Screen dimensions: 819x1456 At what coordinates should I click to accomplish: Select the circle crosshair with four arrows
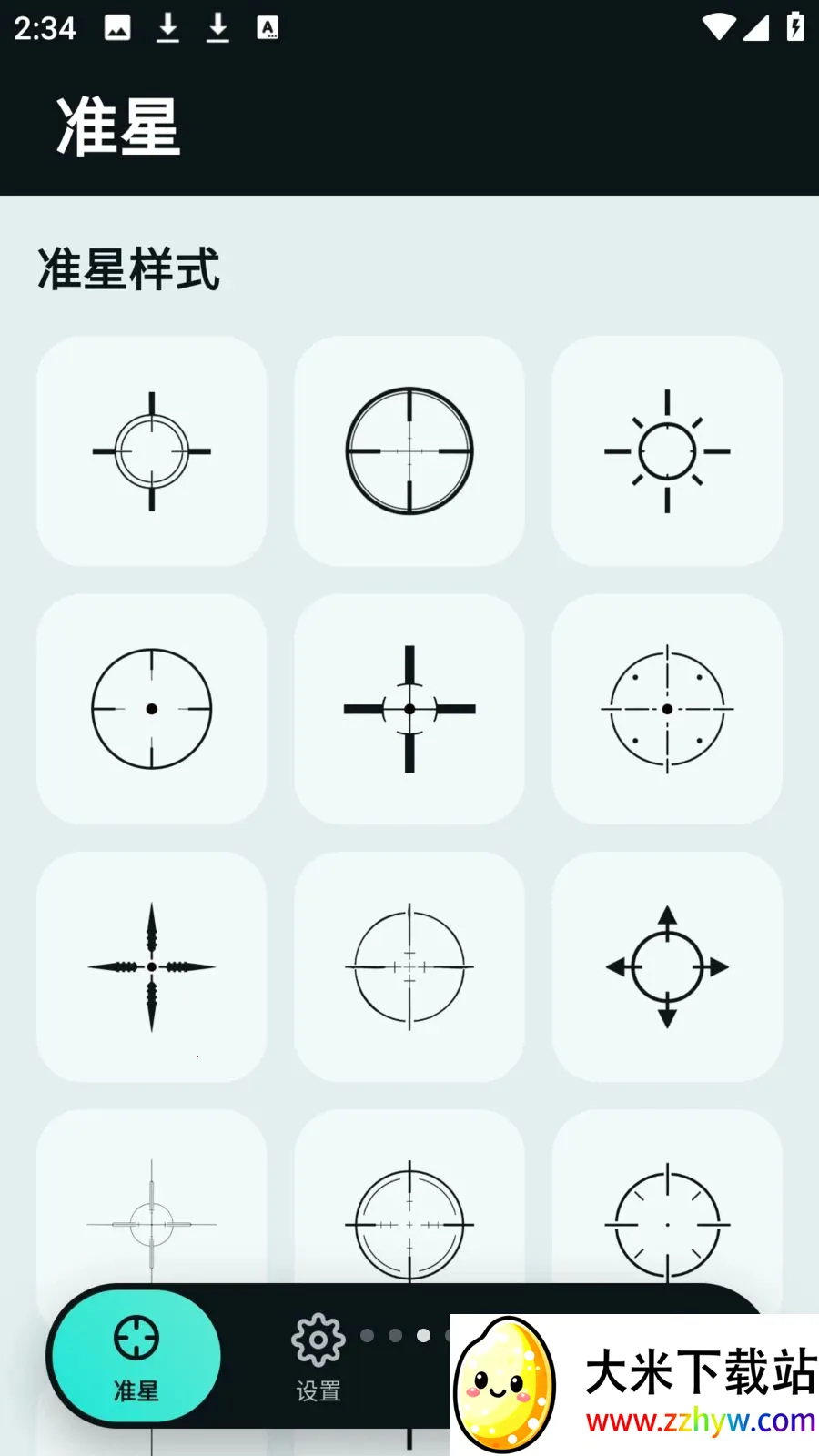667,966
